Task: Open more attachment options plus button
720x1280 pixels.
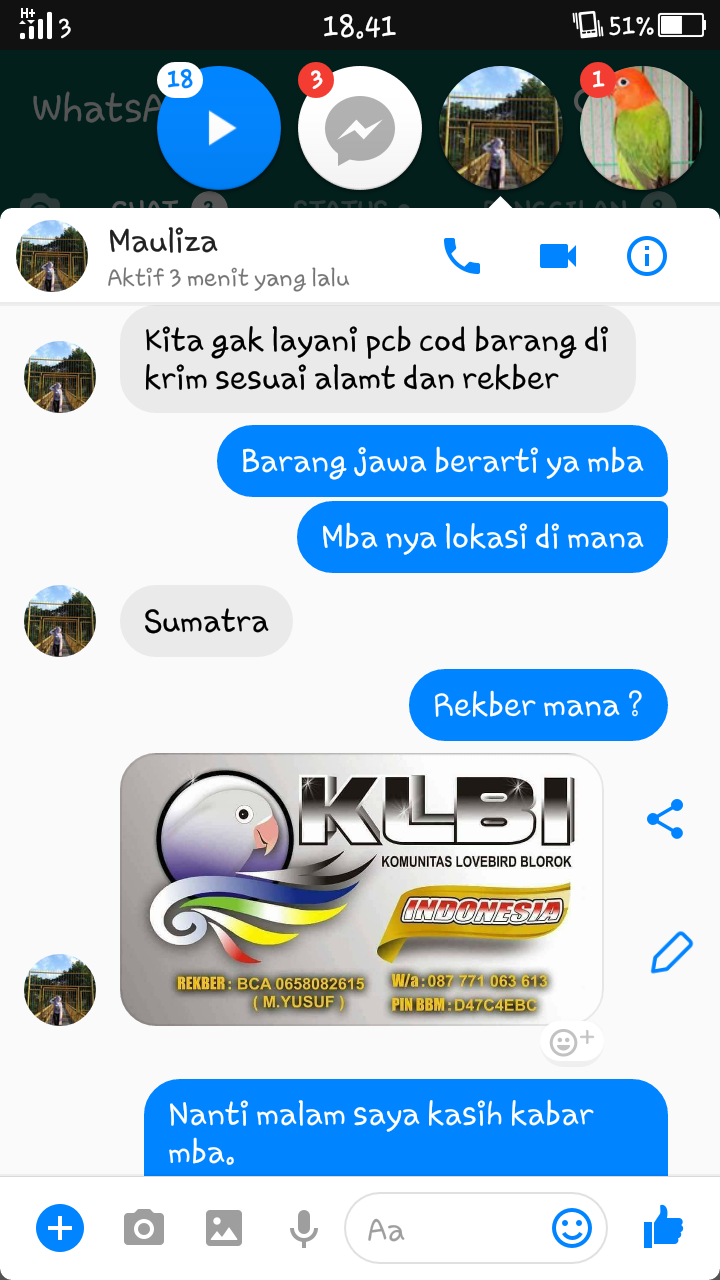Action: pyautogui.click(x=60, y=1227)
